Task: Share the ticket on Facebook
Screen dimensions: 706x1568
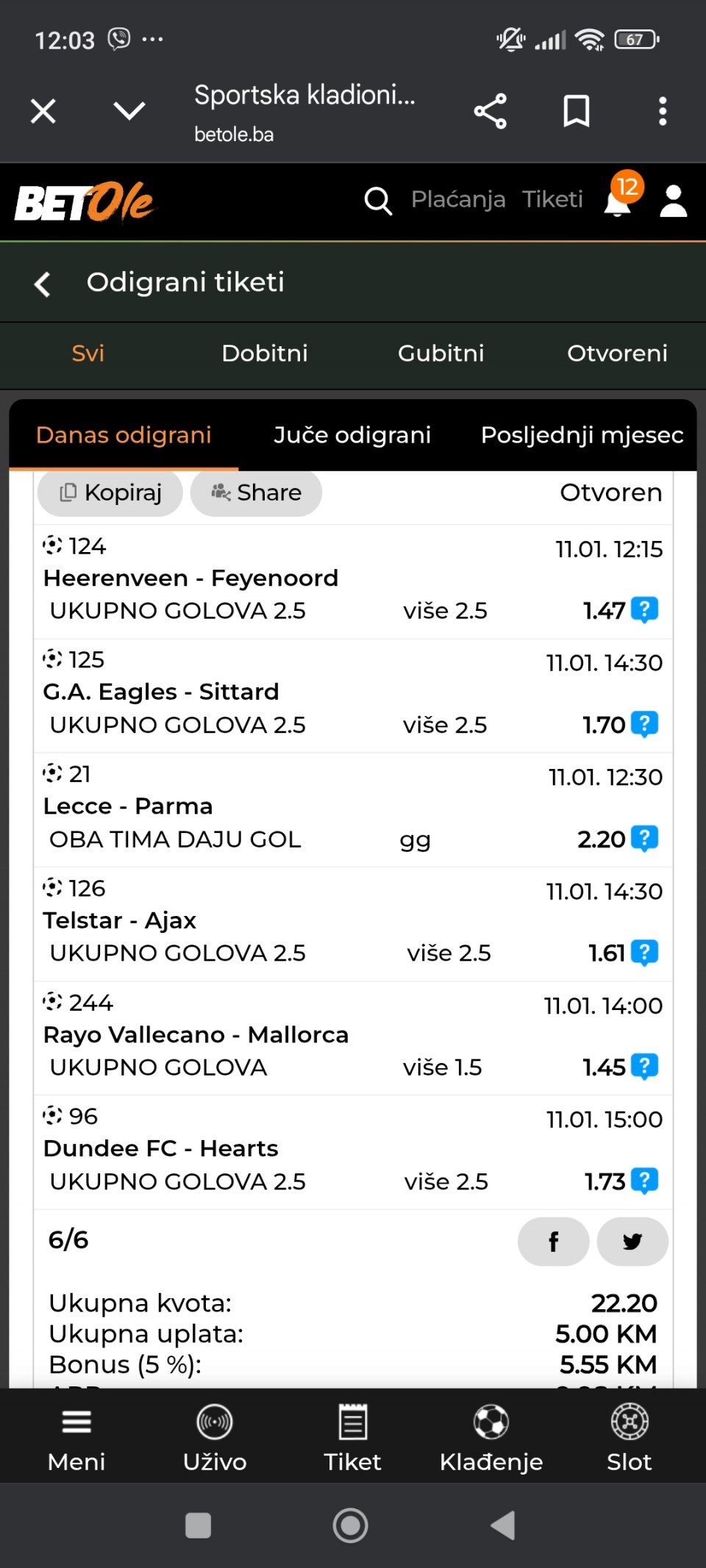Action: click(x=553, y=1242)
